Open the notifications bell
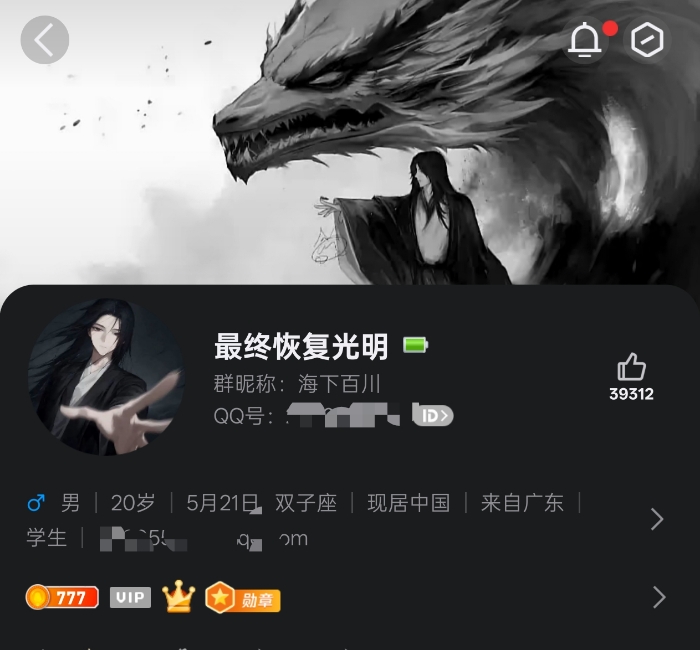The image size is (700, 650). tap(585, 40)
